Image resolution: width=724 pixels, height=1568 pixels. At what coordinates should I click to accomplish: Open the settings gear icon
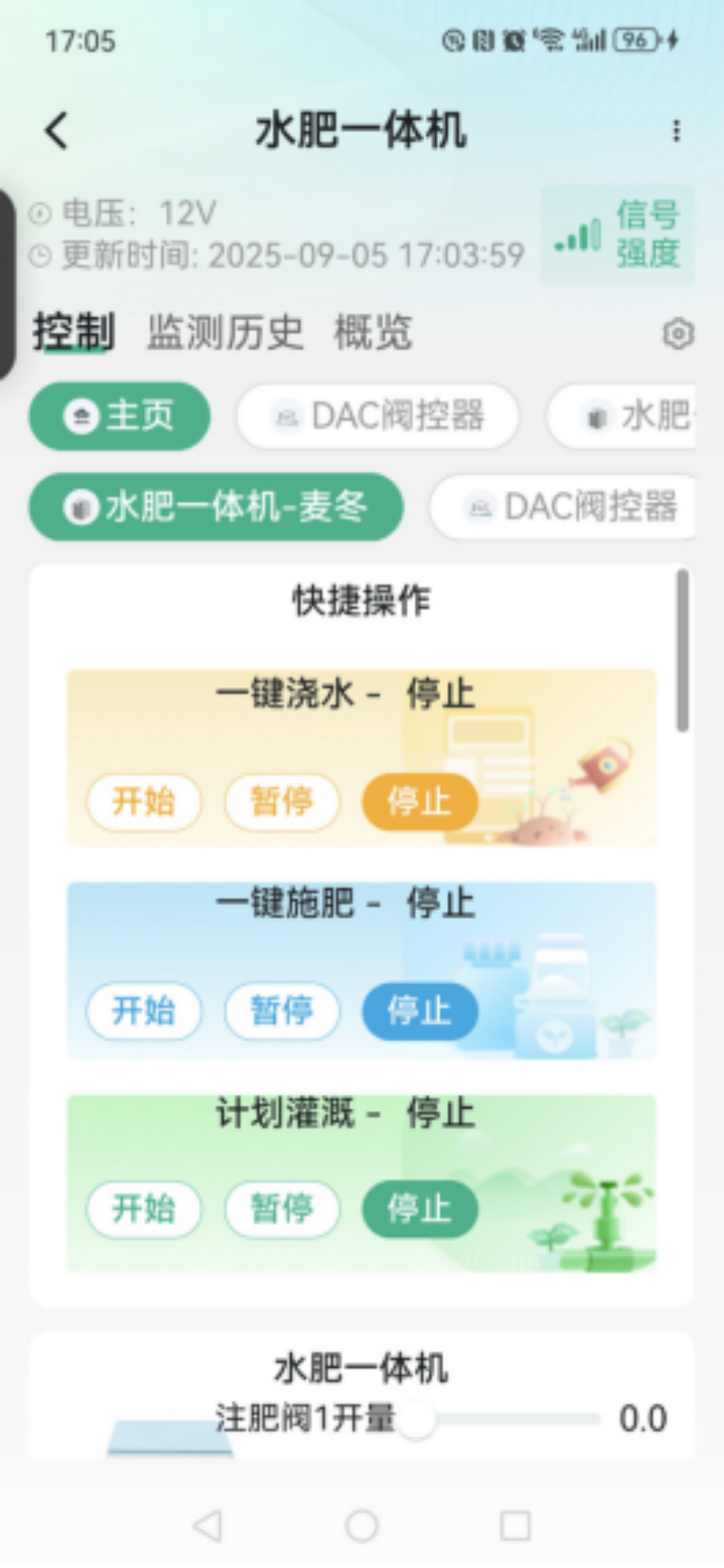[x=678, y=333]
